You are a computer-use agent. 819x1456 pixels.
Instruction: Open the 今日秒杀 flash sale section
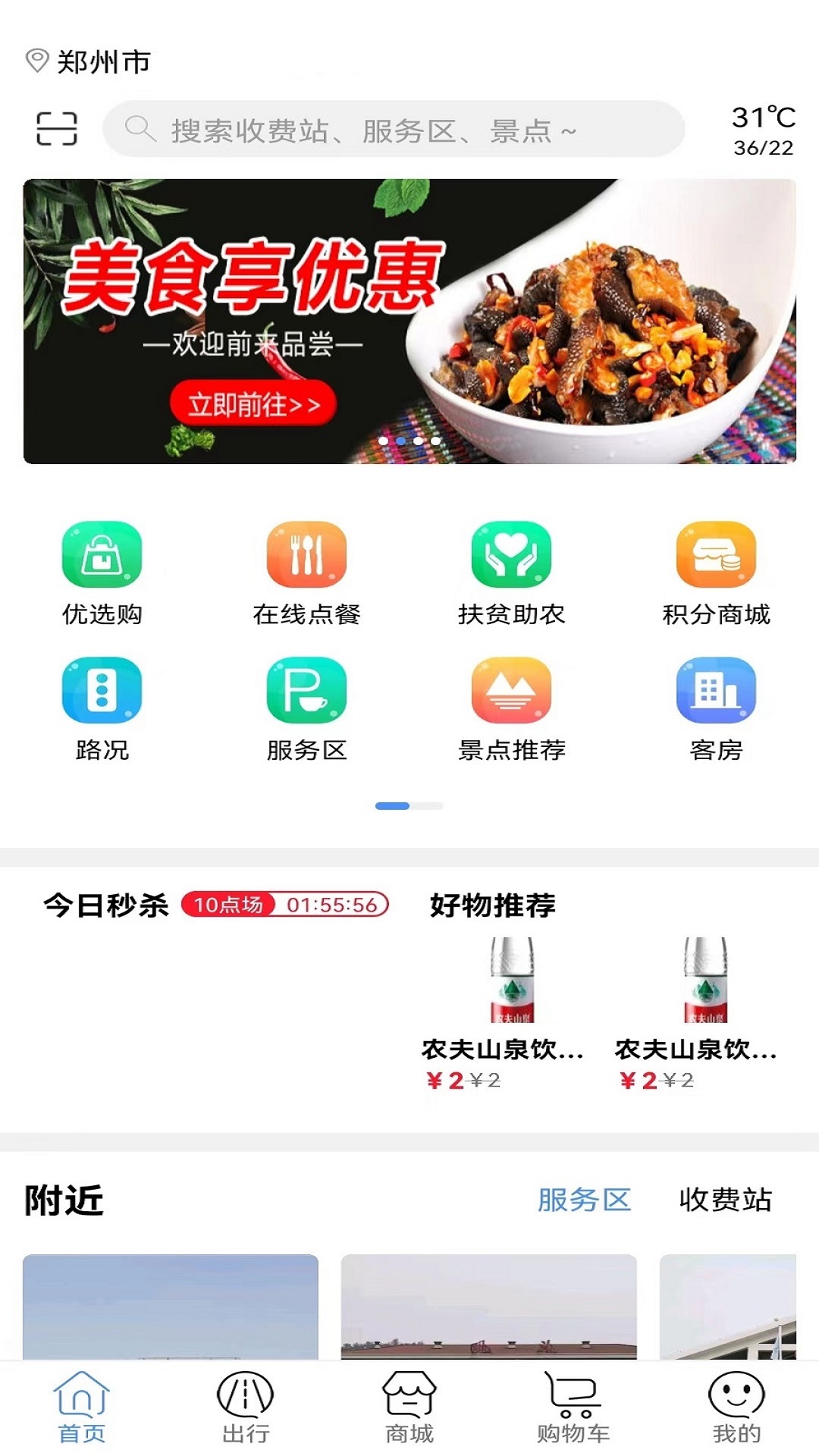pyautogui.click(x=106, y=905)
